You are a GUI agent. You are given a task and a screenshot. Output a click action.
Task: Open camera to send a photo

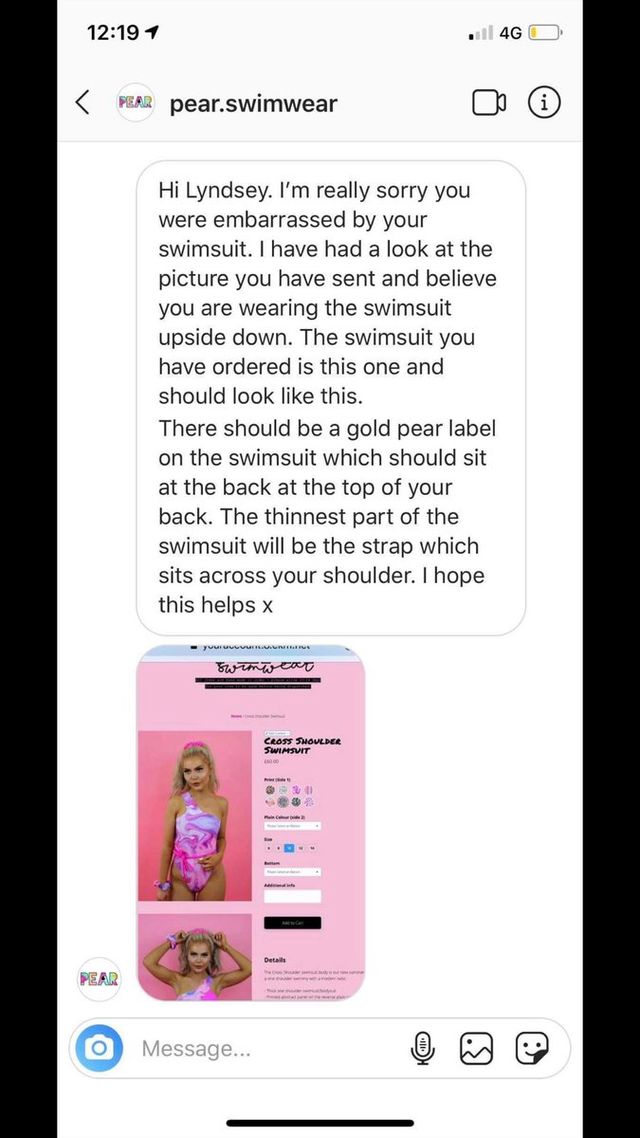pyautogui.click(x=99, y=1048)
